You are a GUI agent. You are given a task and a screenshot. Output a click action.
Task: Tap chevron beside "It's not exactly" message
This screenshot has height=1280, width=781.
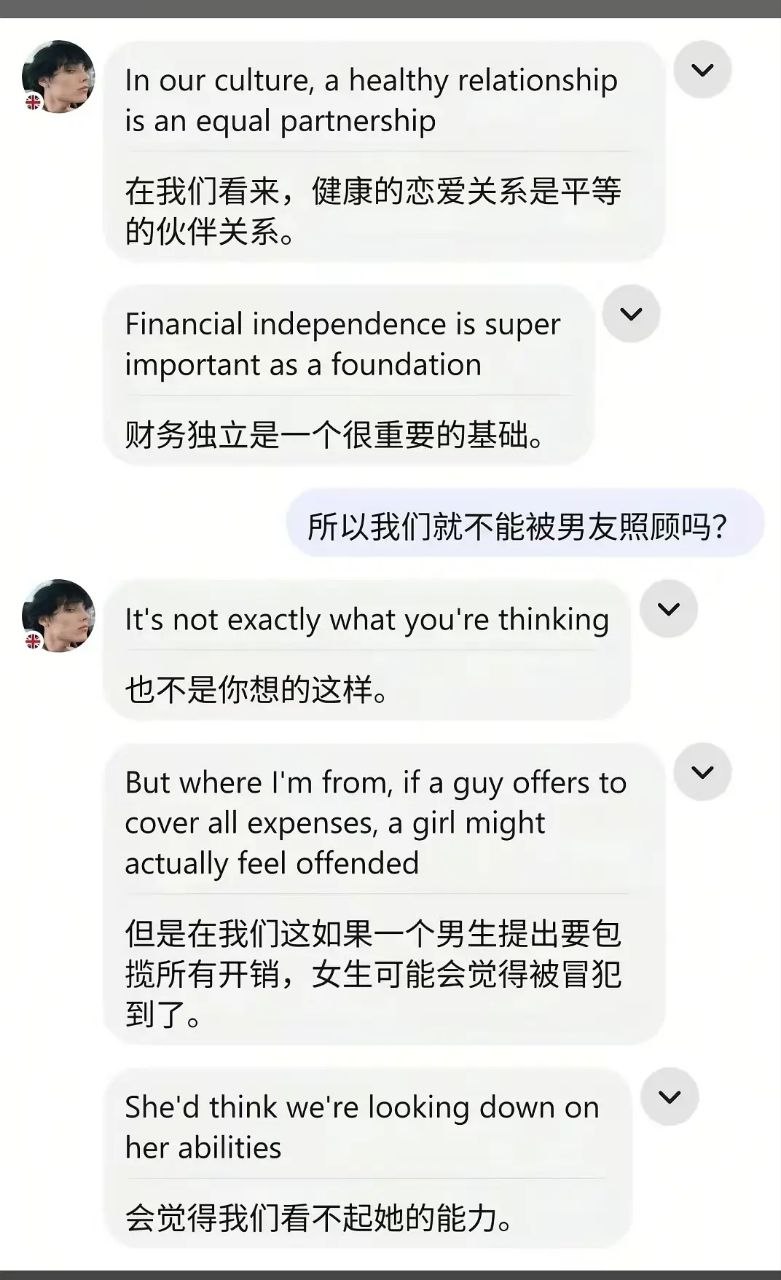coord(668,609)
